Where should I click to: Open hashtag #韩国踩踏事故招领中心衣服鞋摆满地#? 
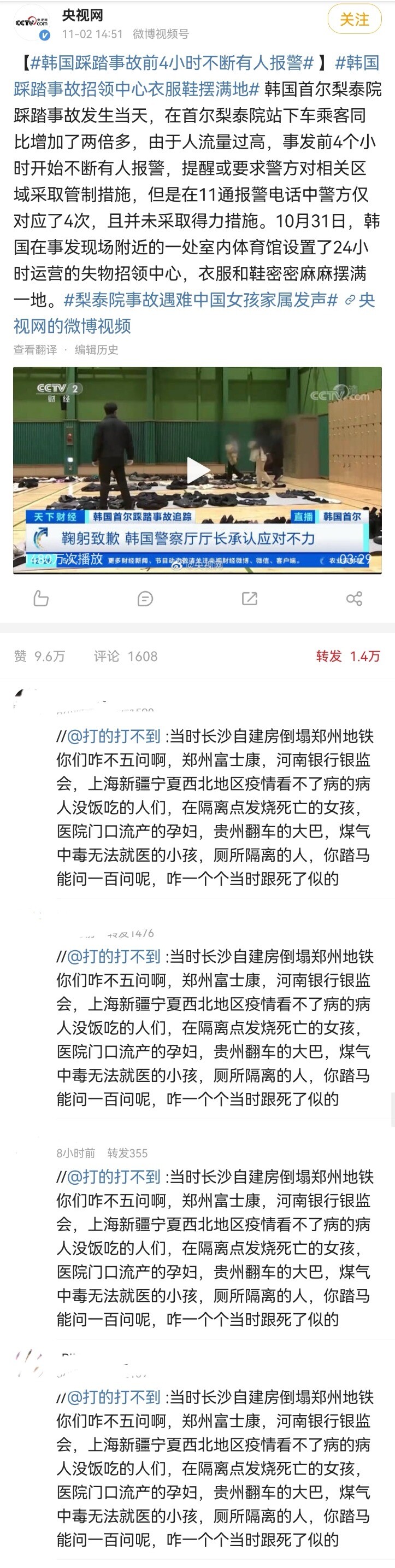137,89
